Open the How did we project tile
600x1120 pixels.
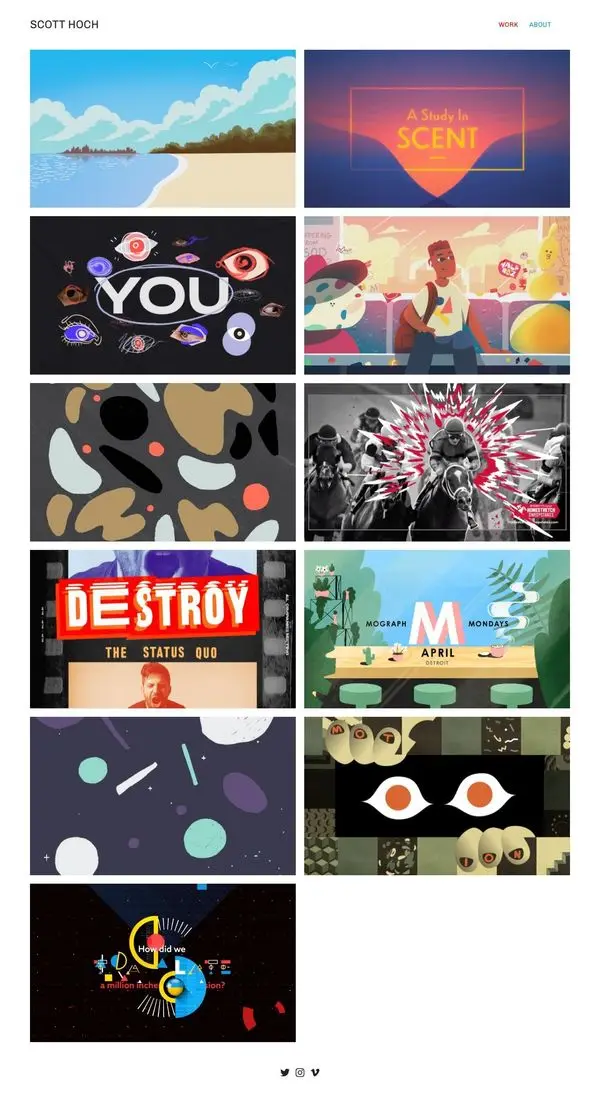[163, 963]
